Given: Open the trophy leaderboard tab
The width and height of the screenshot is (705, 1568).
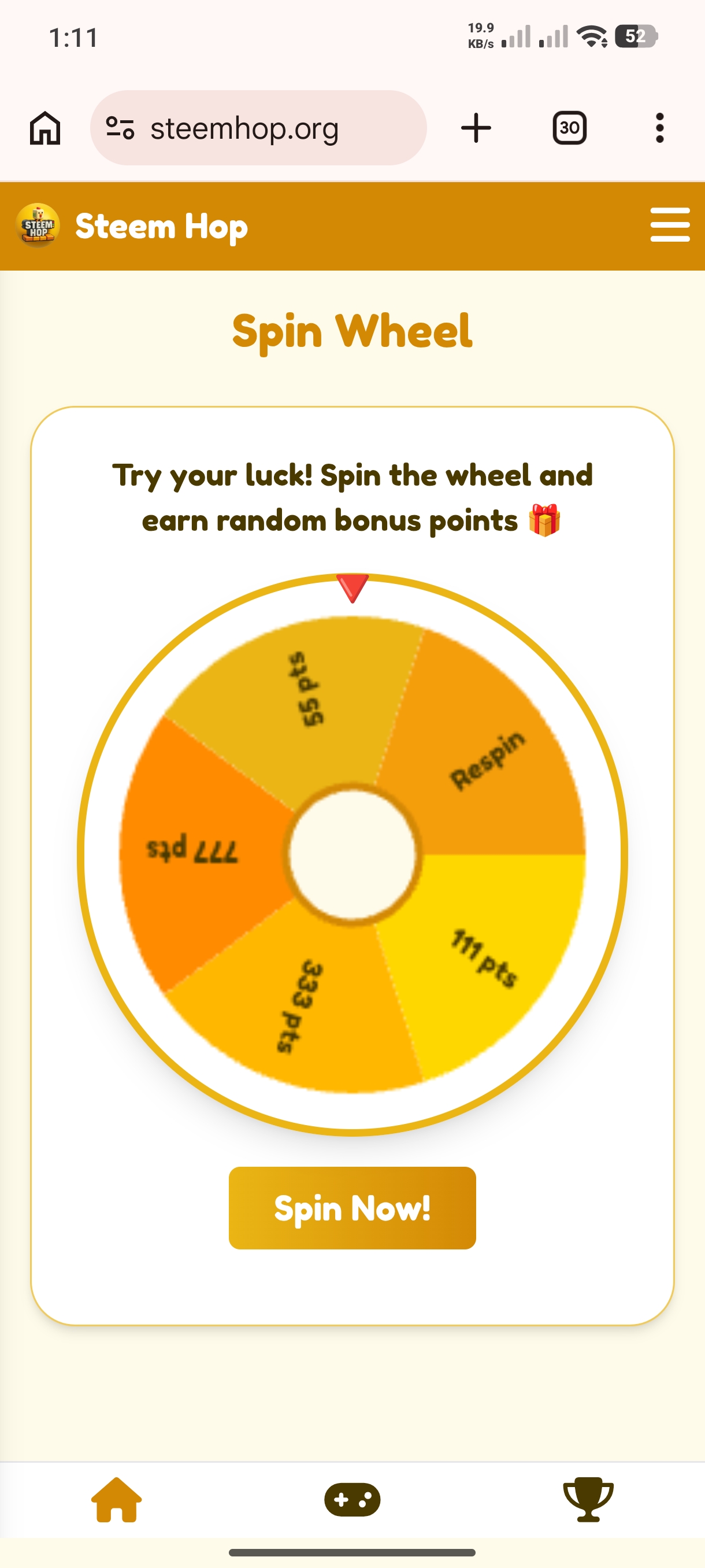Looking at the screenshot, I should point(588,1499).
